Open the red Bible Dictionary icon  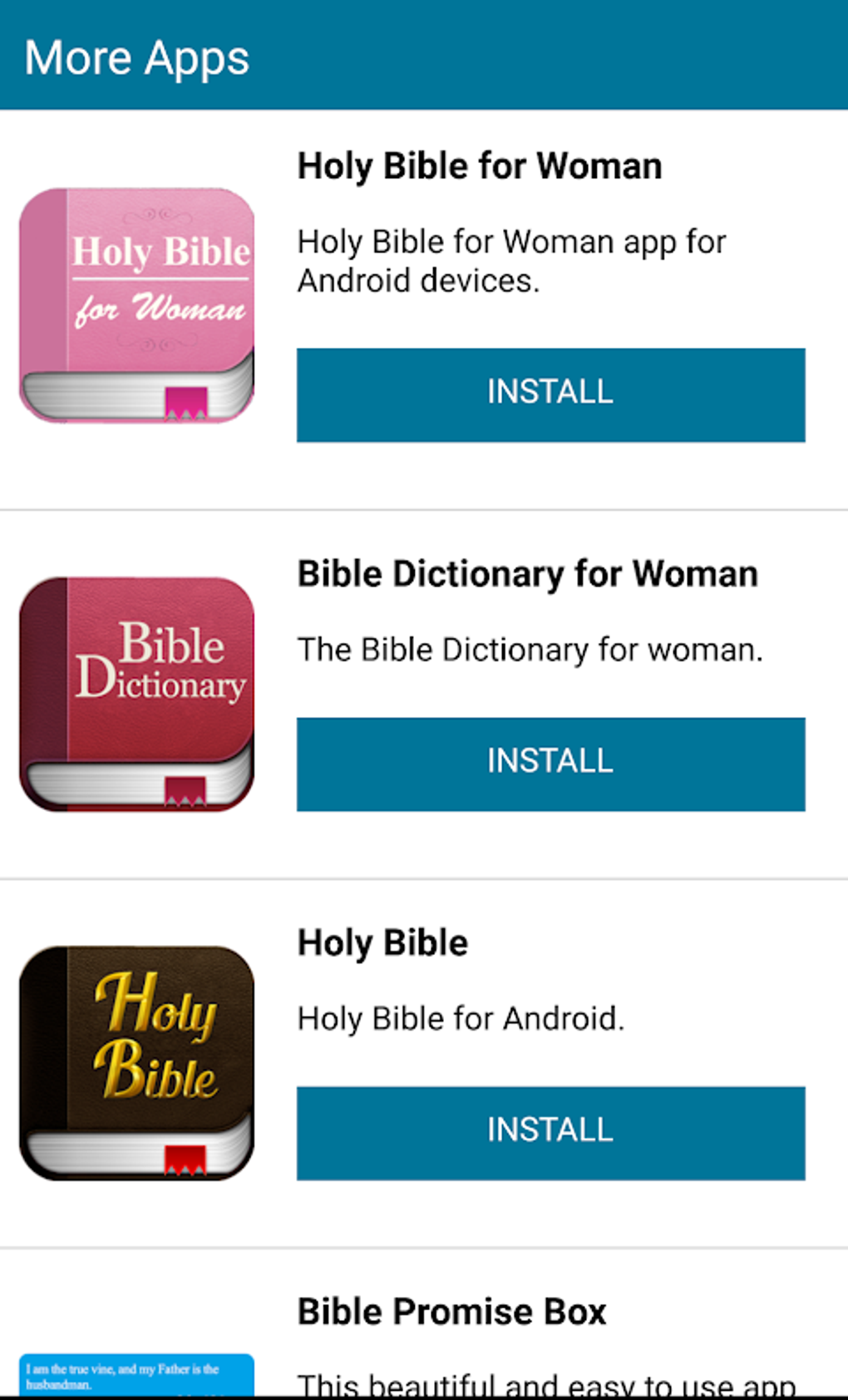point(137,694)
